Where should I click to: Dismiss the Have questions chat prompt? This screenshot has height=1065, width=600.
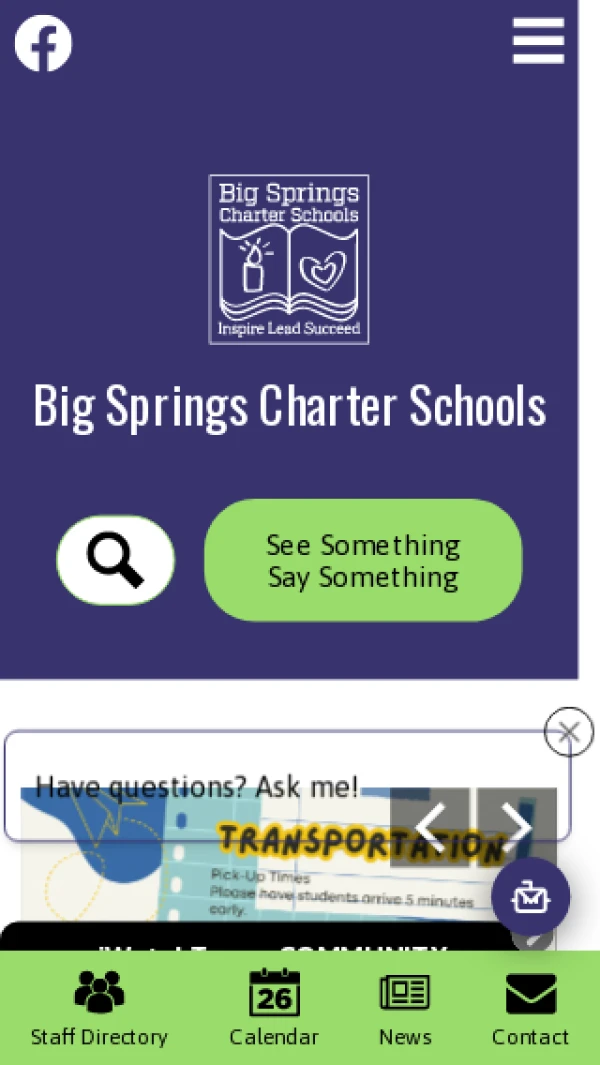tap(569, 732)
